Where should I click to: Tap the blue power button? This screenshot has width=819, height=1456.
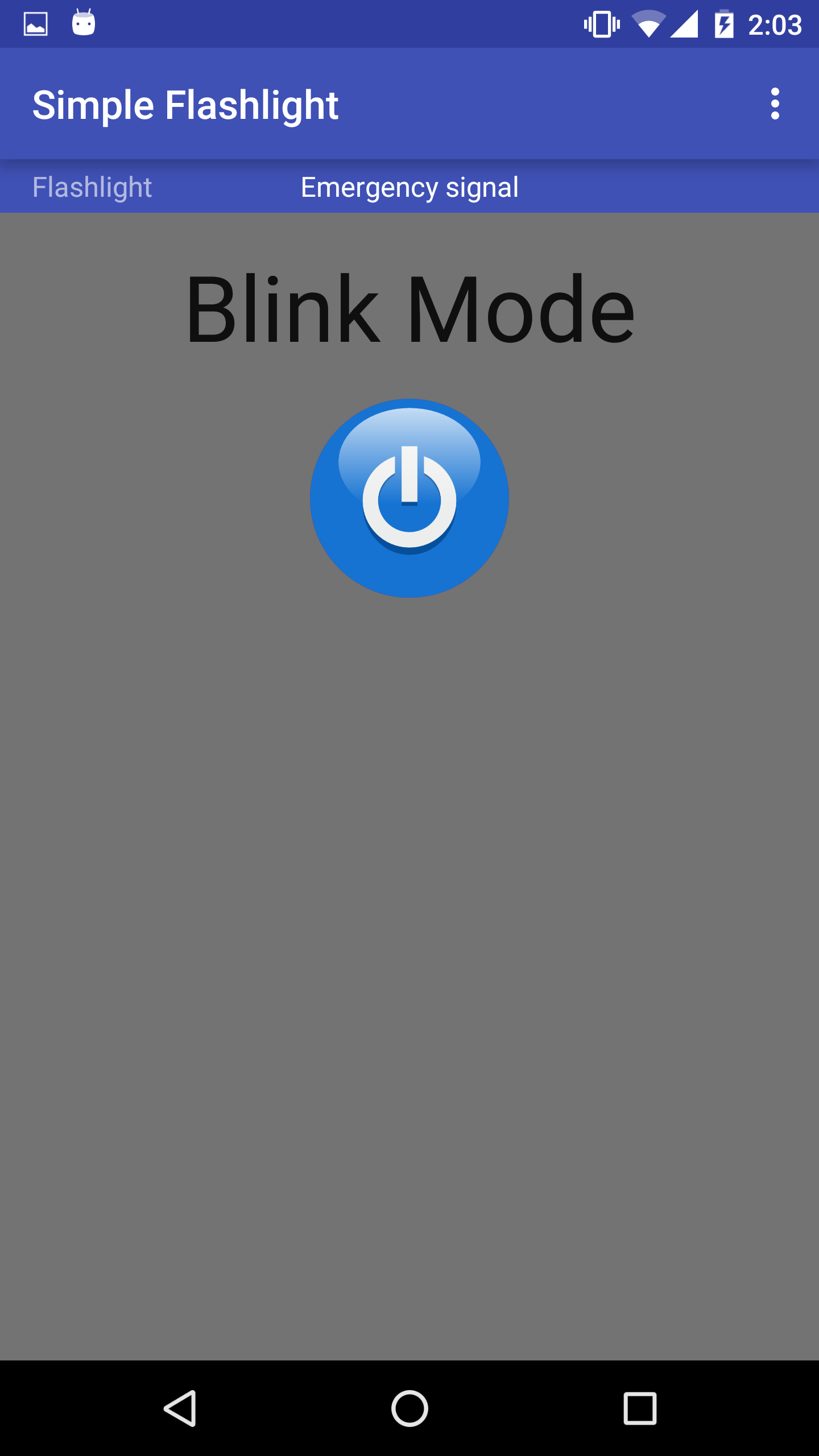409,498
